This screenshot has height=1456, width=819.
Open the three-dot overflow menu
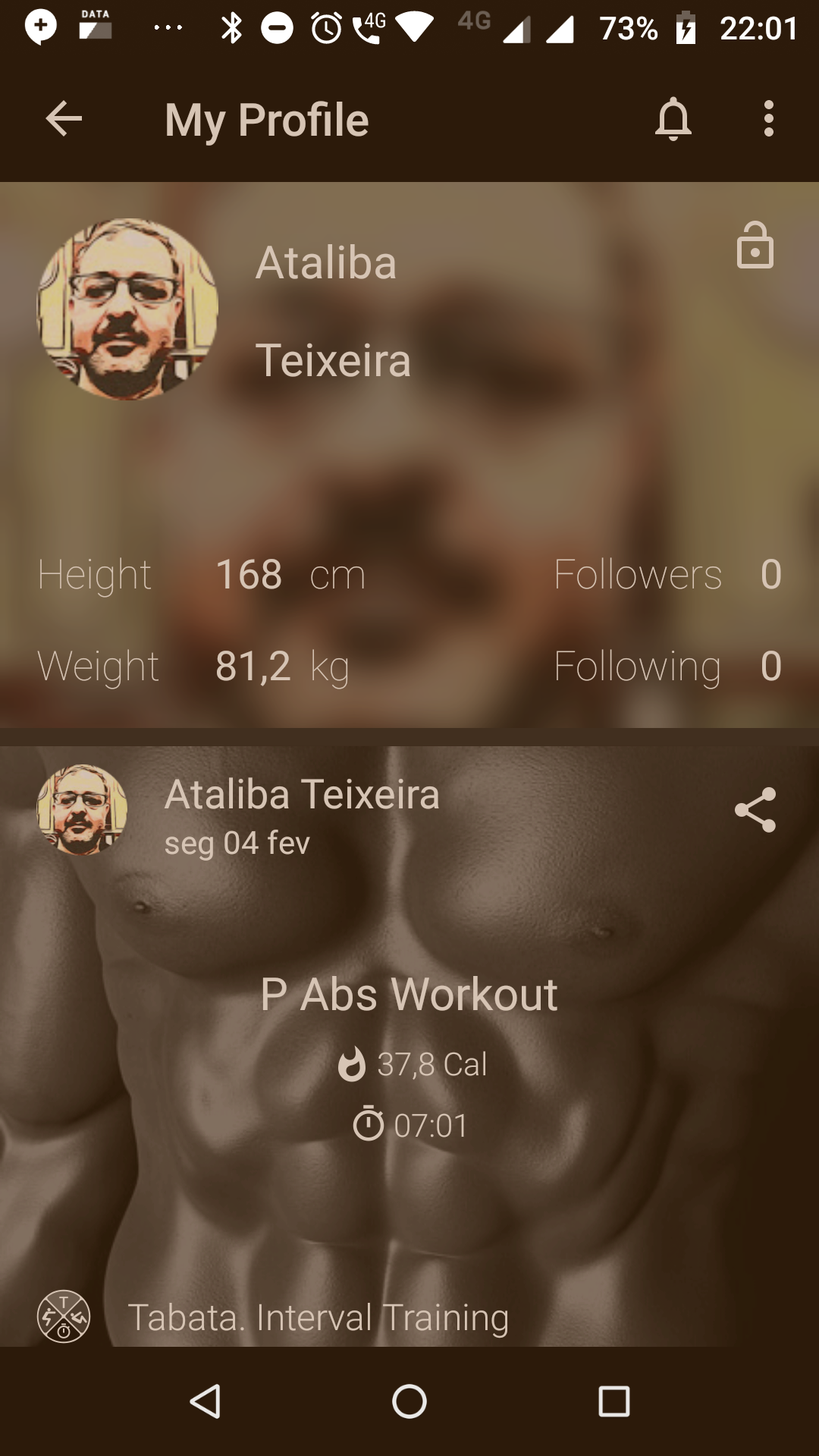click(x=769, y=119)
